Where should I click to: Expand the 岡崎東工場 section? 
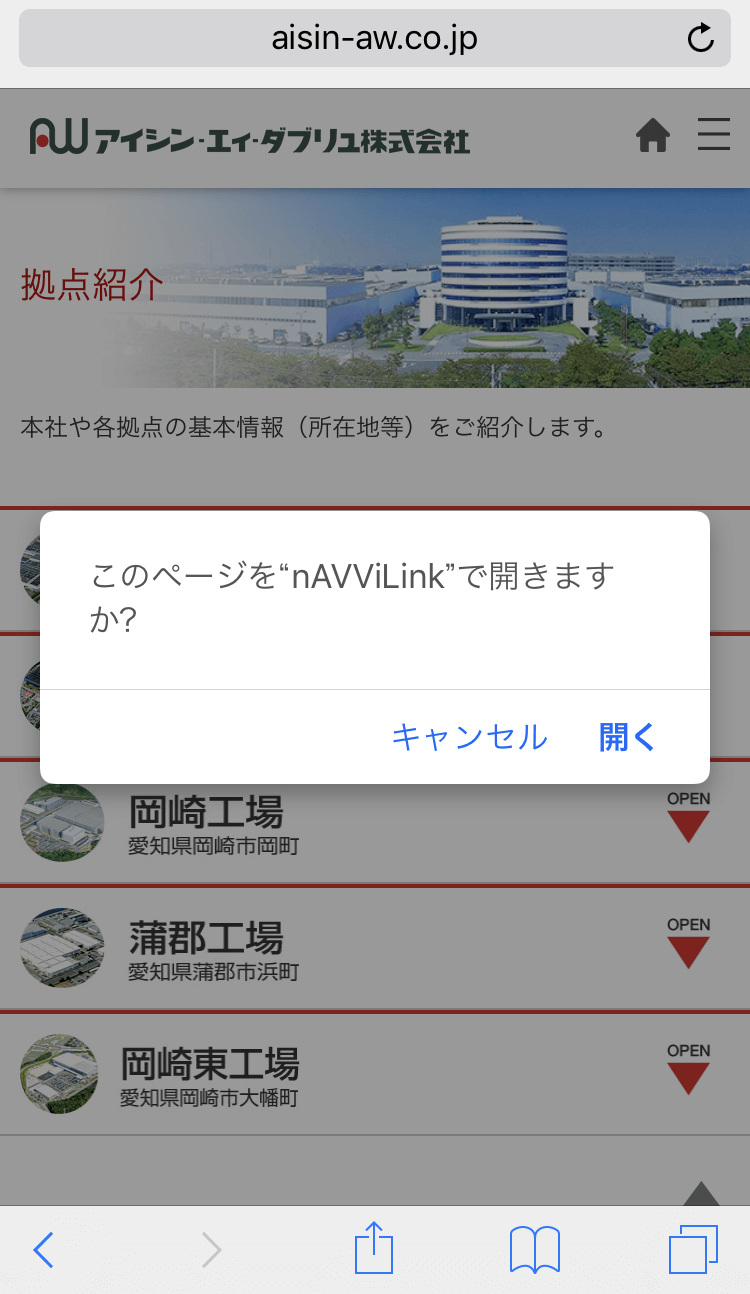coord(688,1070)
